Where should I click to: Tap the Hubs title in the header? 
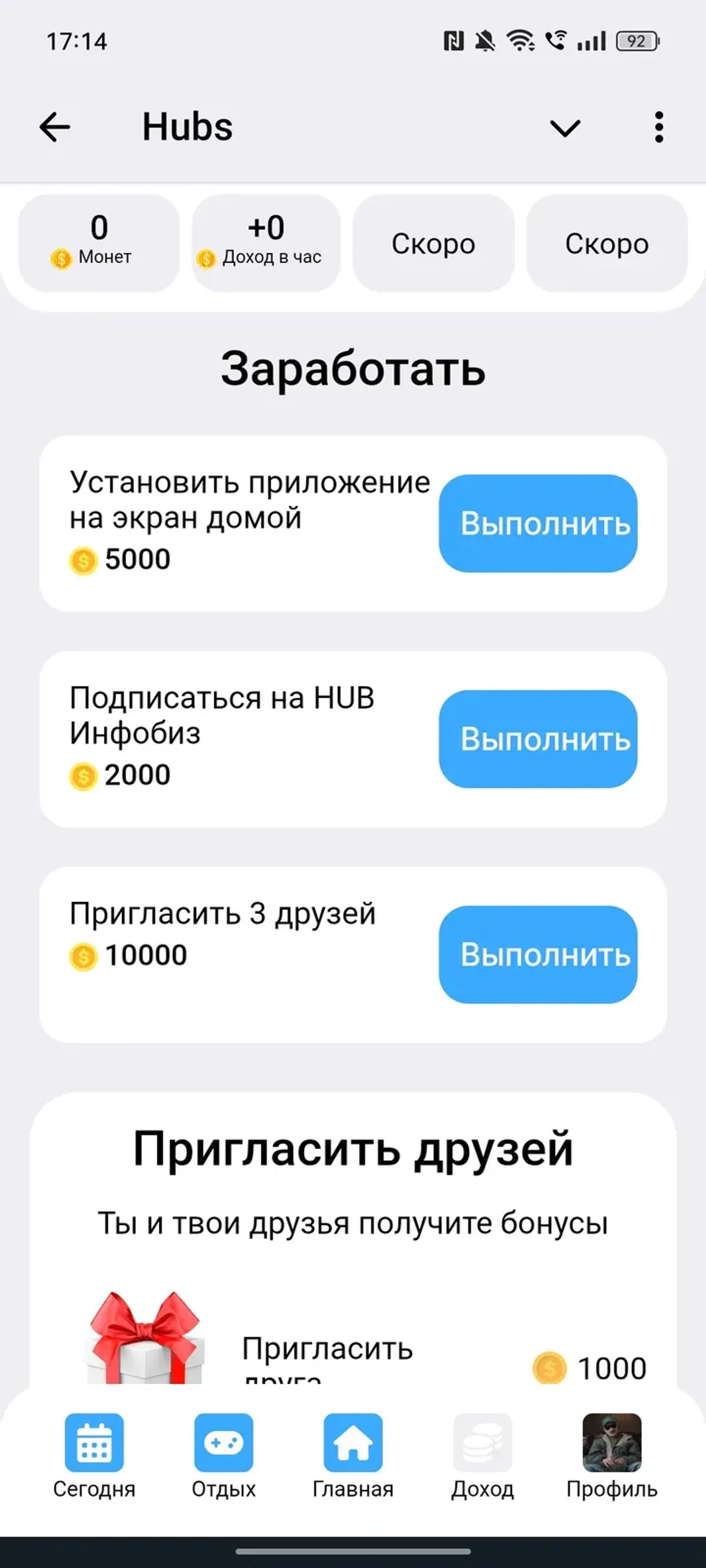click(x=187, y=127)
